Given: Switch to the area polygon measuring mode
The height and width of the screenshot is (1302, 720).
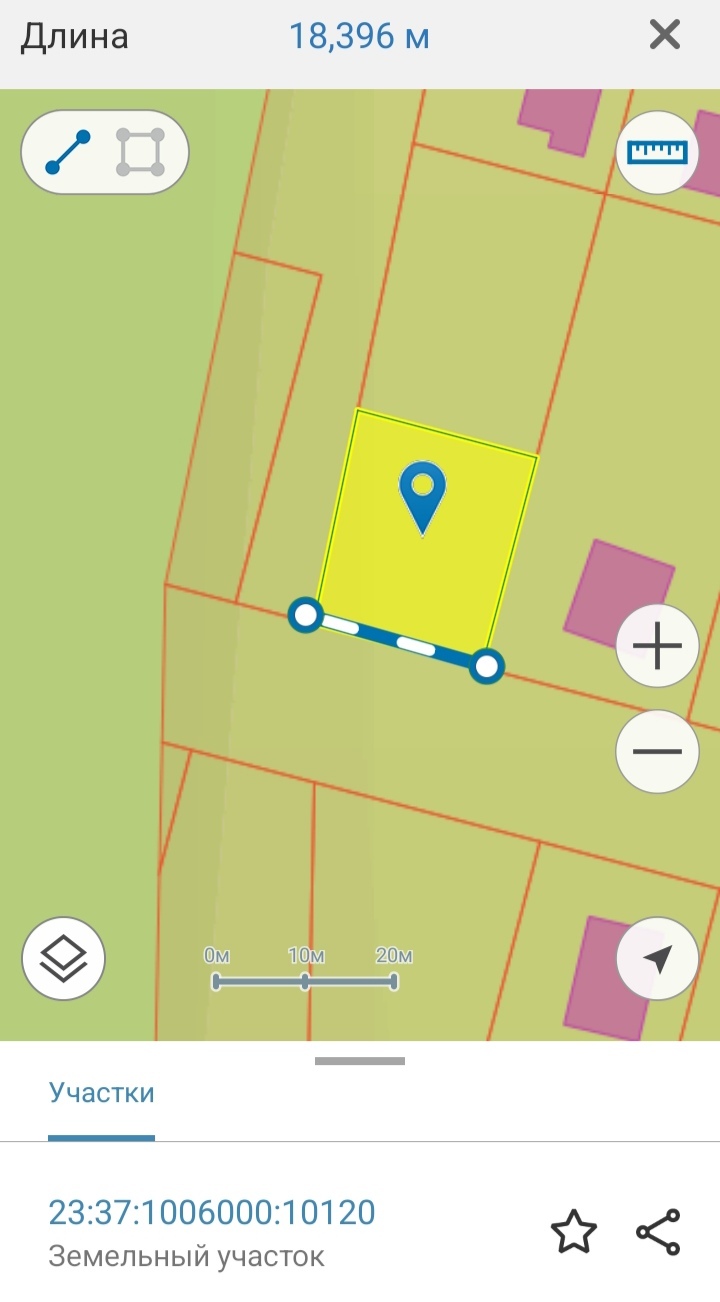Looking at the screenshot, I should pyautogui.click(x=140, y=152).
